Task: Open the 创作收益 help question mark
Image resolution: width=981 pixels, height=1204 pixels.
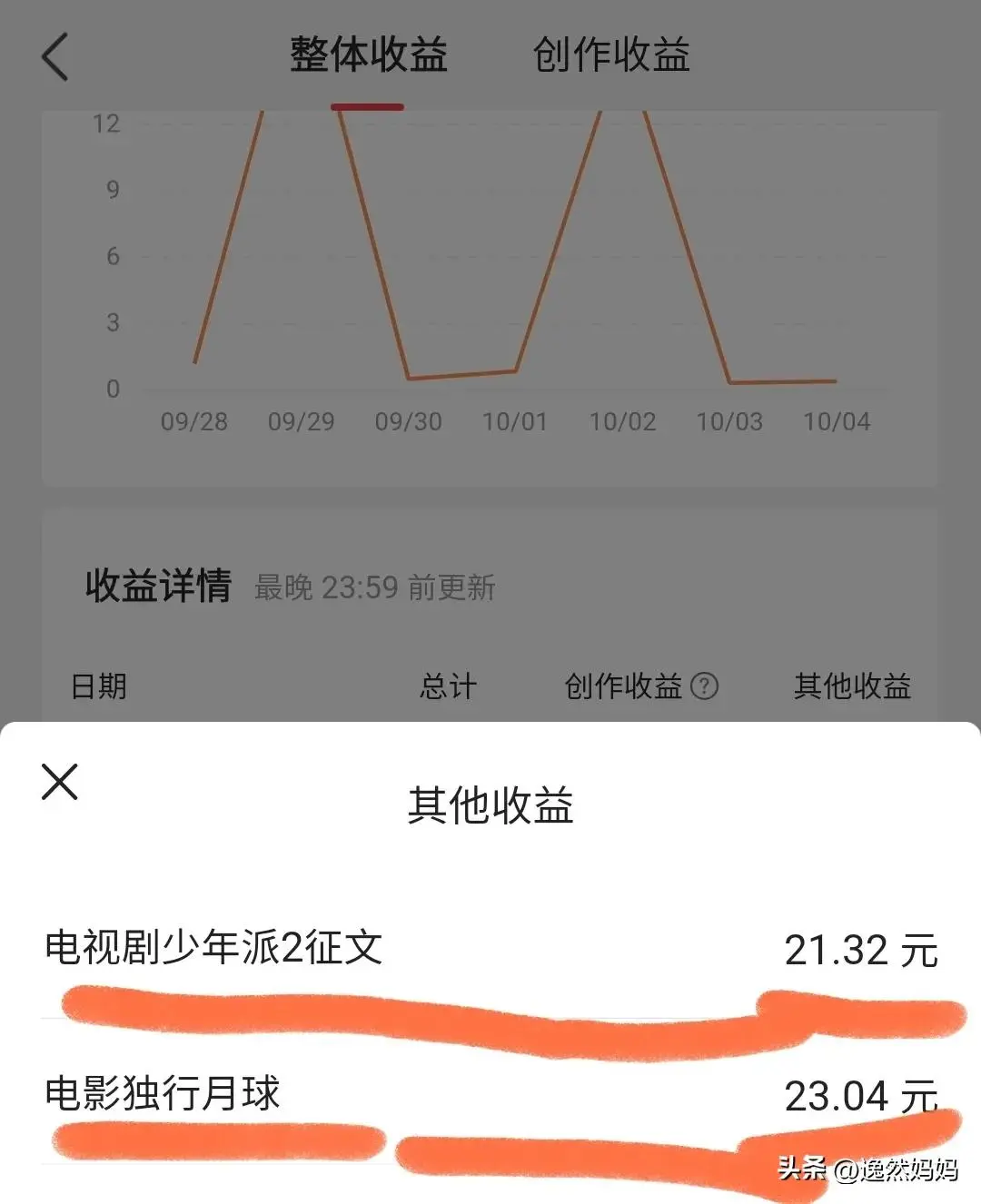Action: (705, 686)
